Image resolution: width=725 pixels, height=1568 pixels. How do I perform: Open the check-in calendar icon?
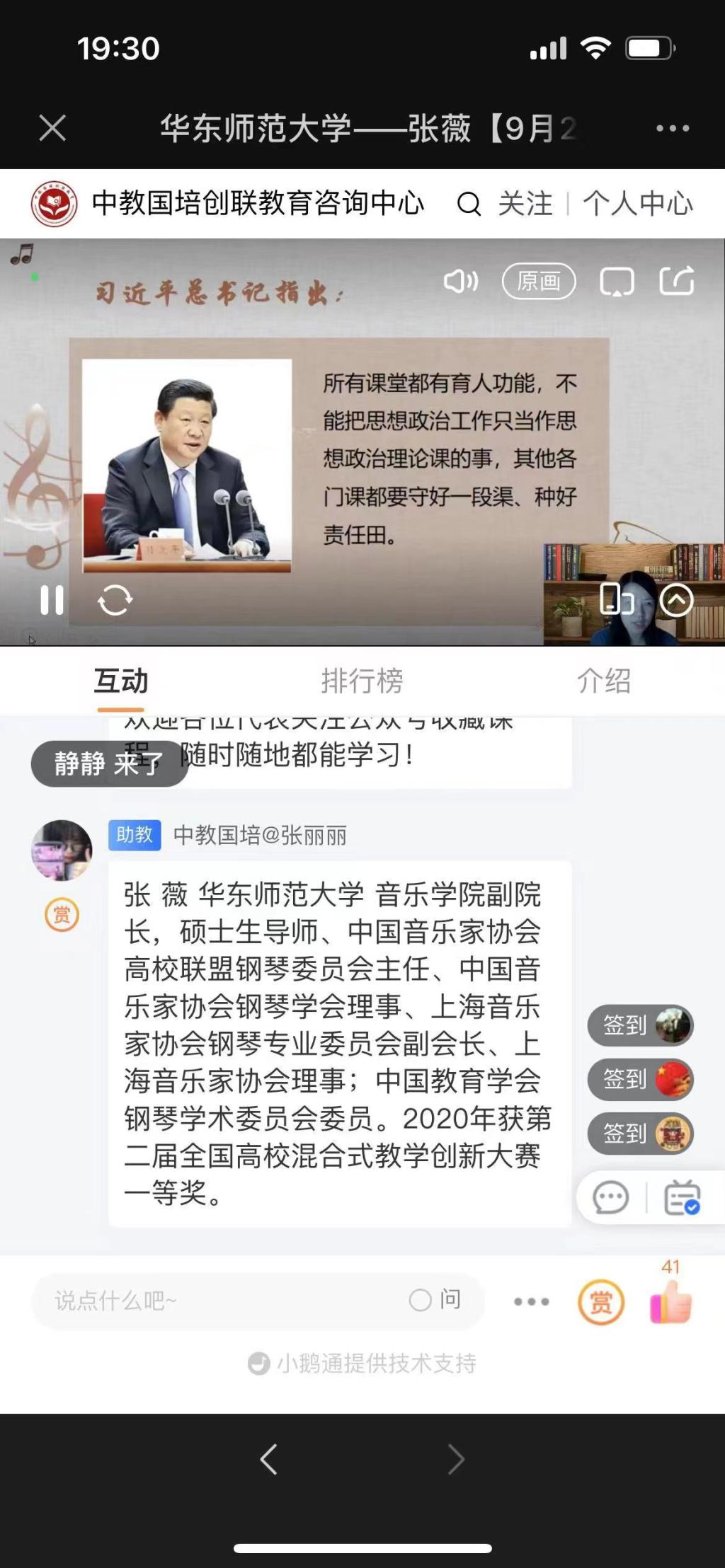(682, 1198)
